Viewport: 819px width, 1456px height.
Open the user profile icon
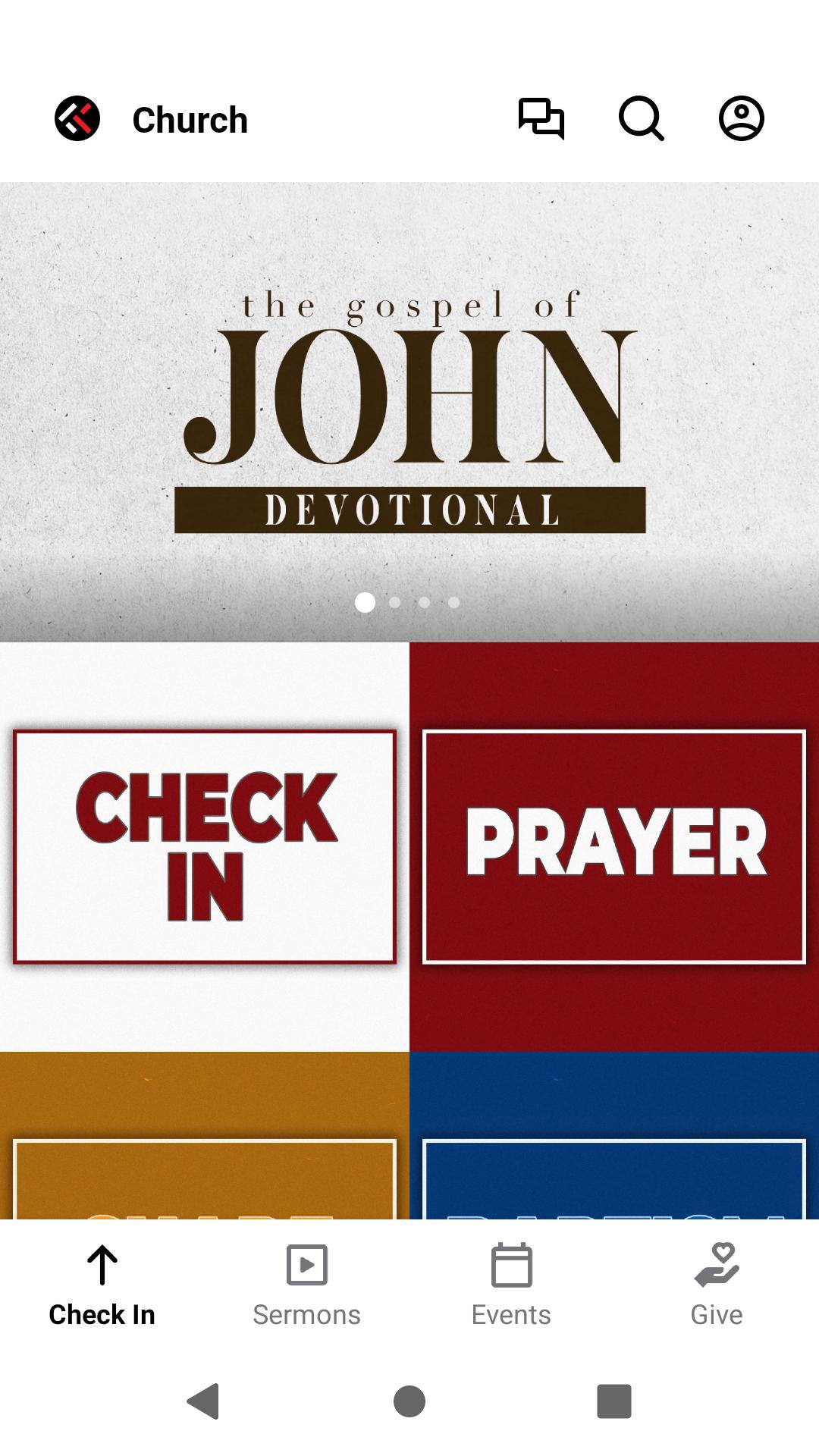pos(741,119)
